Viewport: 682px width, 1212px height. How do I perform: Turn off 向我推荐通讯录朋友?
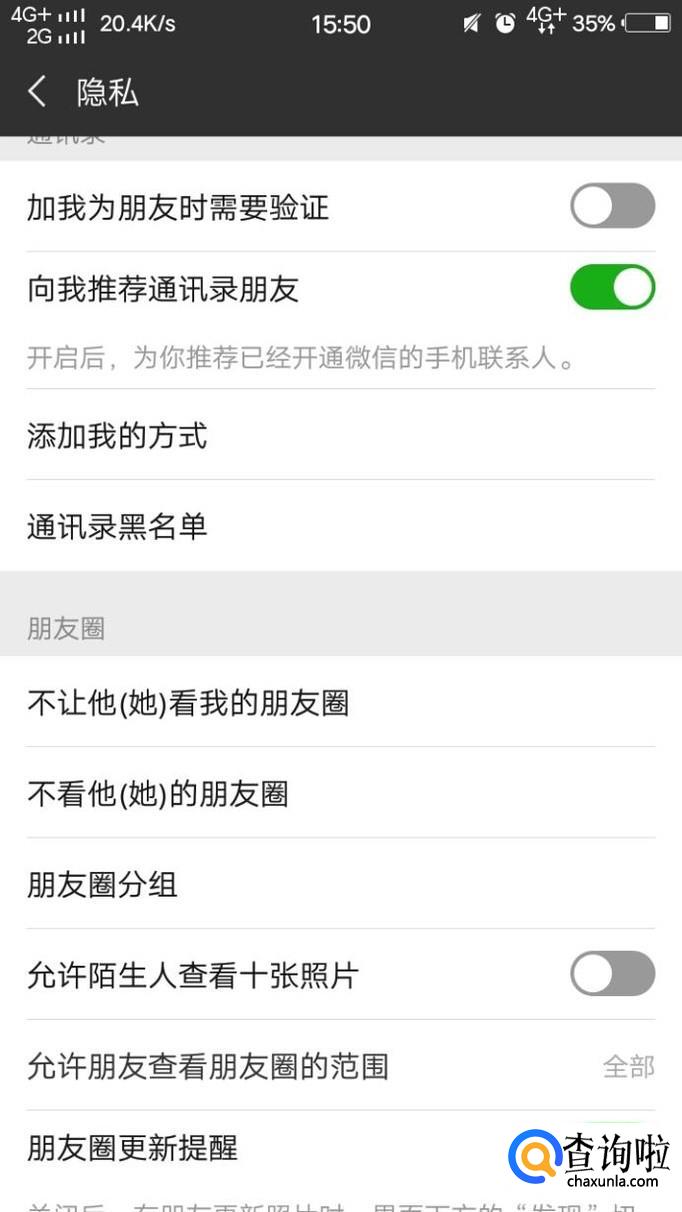pyautogui.click(x=612, y=288)
